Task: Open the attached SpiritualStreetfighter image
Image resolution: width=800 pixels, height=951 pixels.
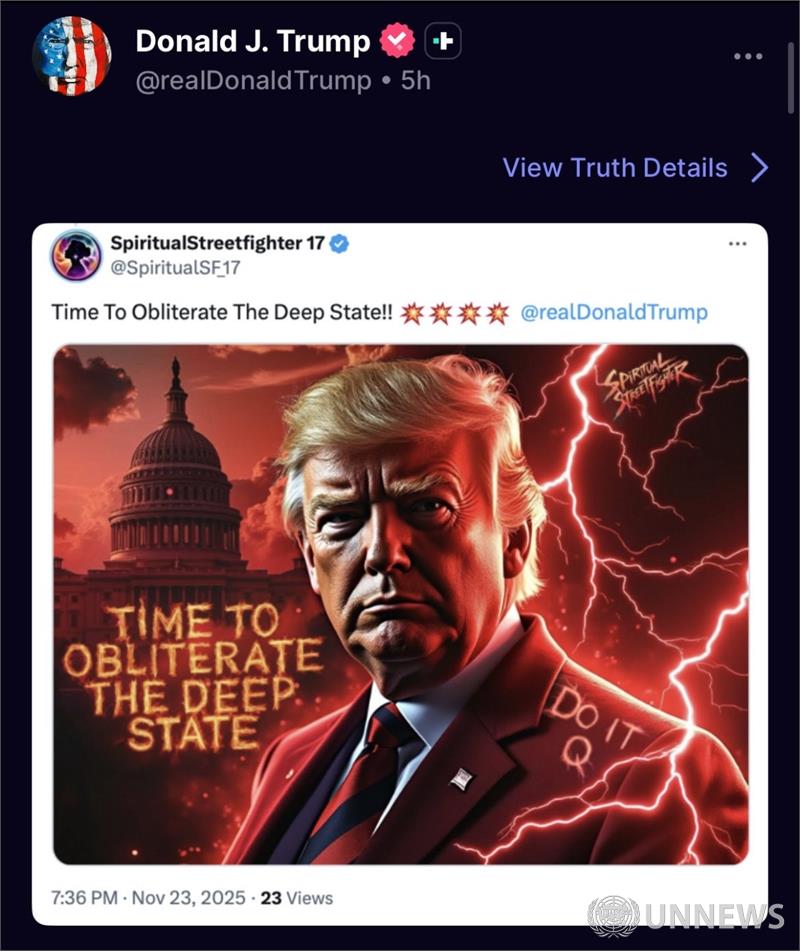Action: click(x=400, y=604)
